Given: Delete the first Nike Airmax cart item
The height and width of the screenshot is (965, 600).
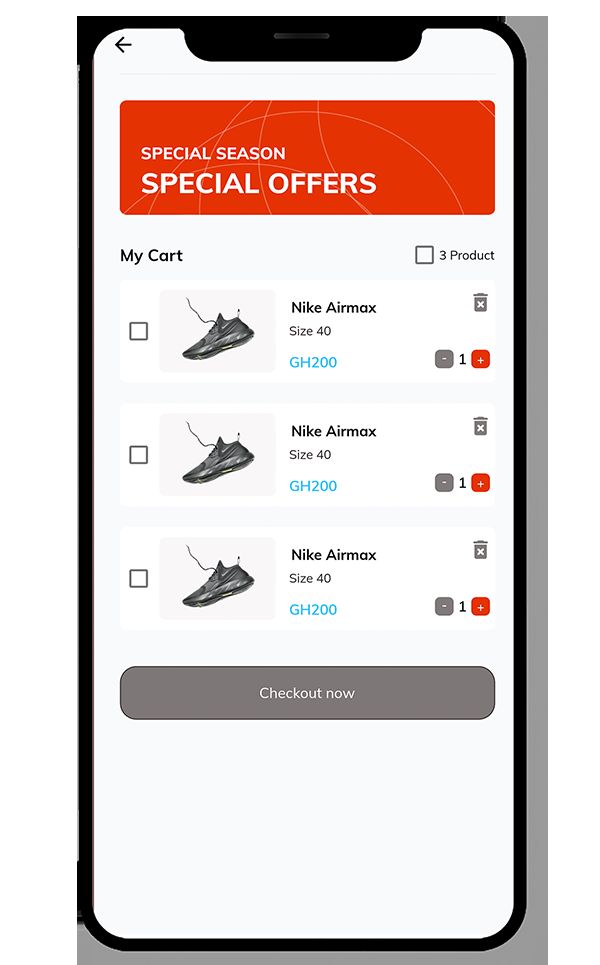Looking at the screenshot, I should coord(481,303).
